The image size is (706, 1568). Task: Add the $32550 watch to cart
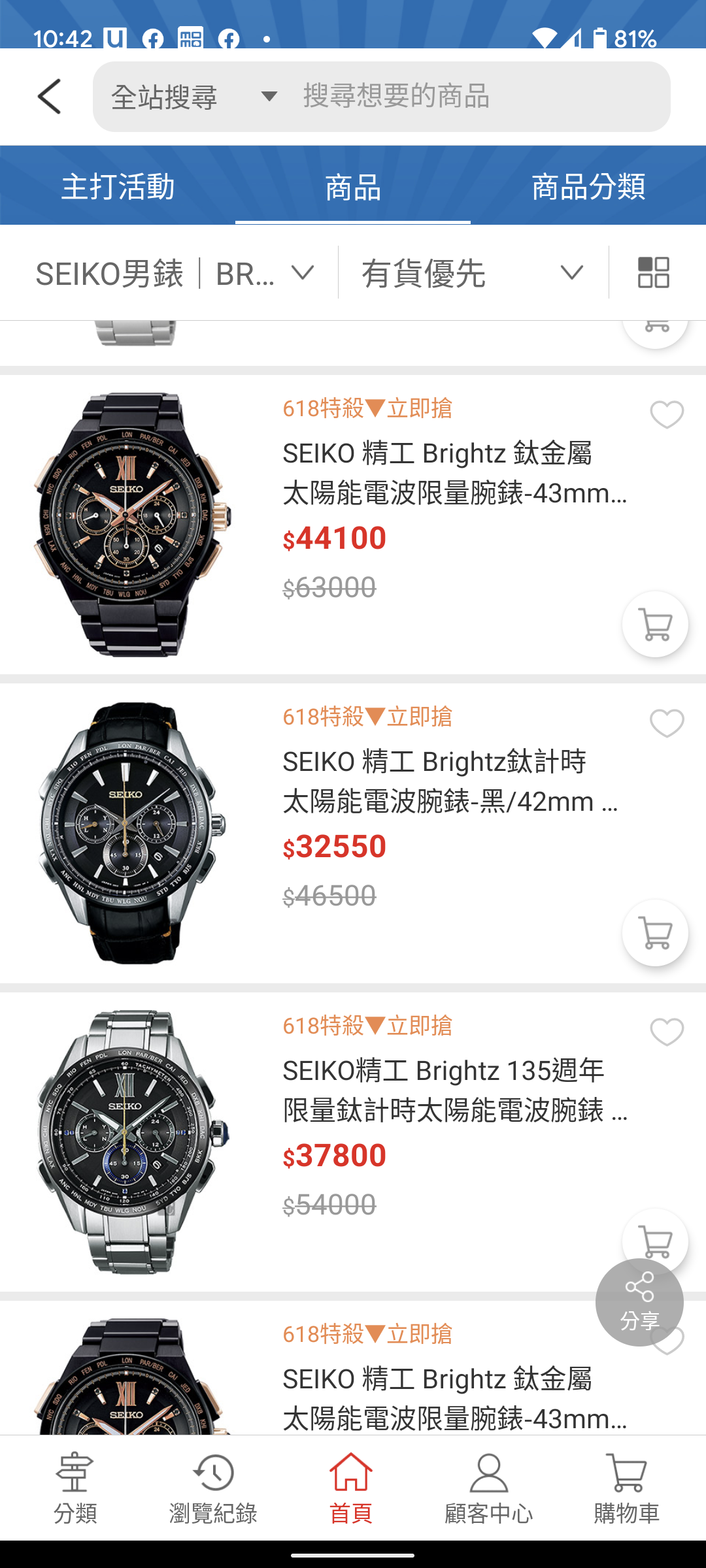[x=655, y=932]
